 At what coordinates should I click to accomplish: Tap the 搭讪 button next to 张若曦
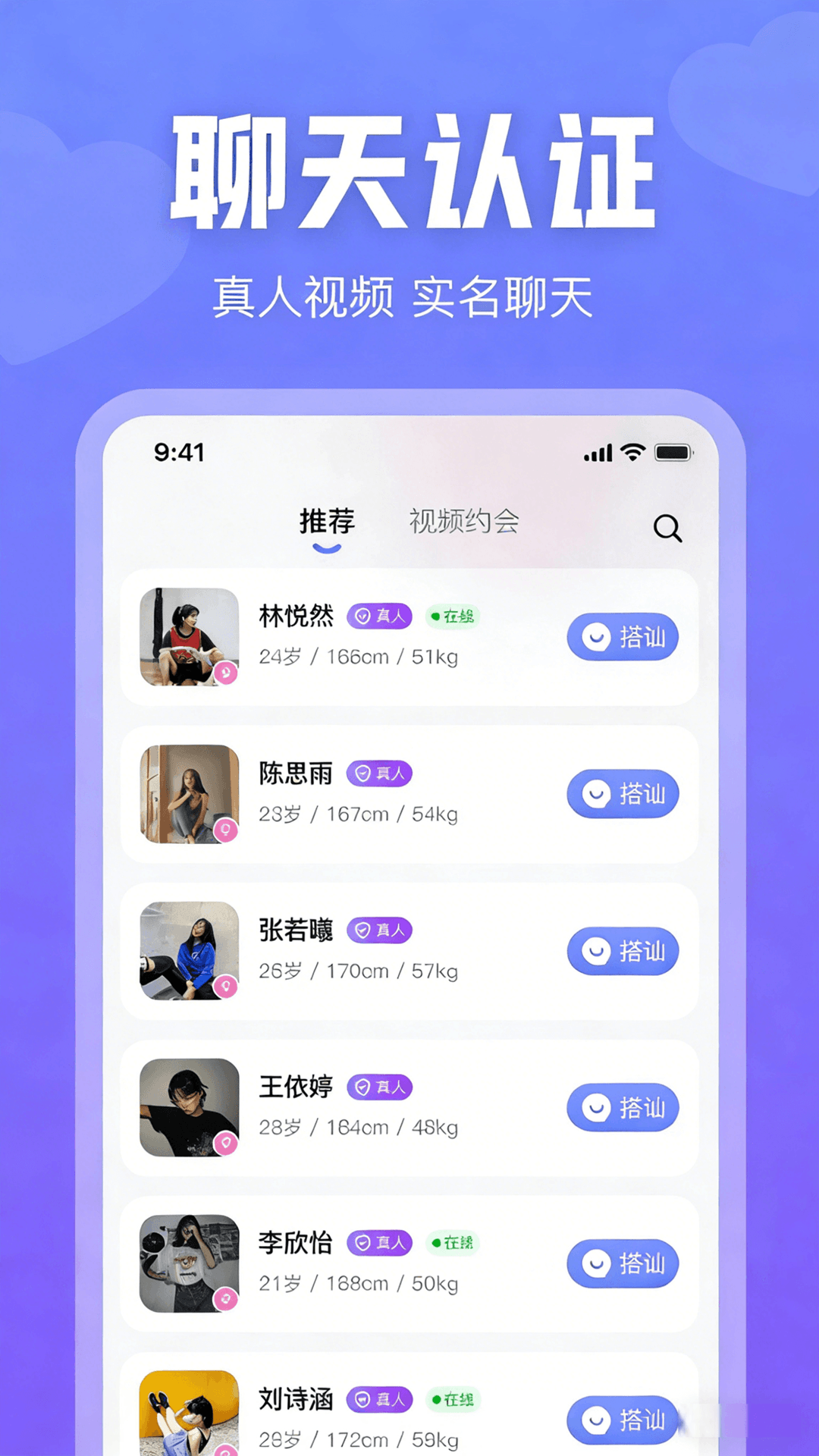point(623,952)
